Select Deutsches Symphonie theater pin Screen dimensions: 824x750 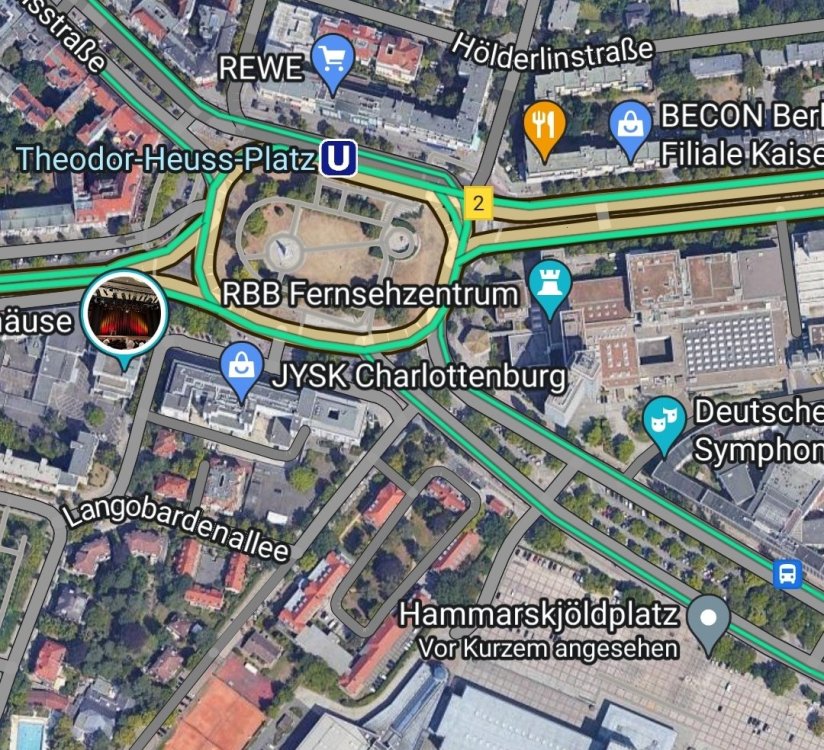coord(664,420)
